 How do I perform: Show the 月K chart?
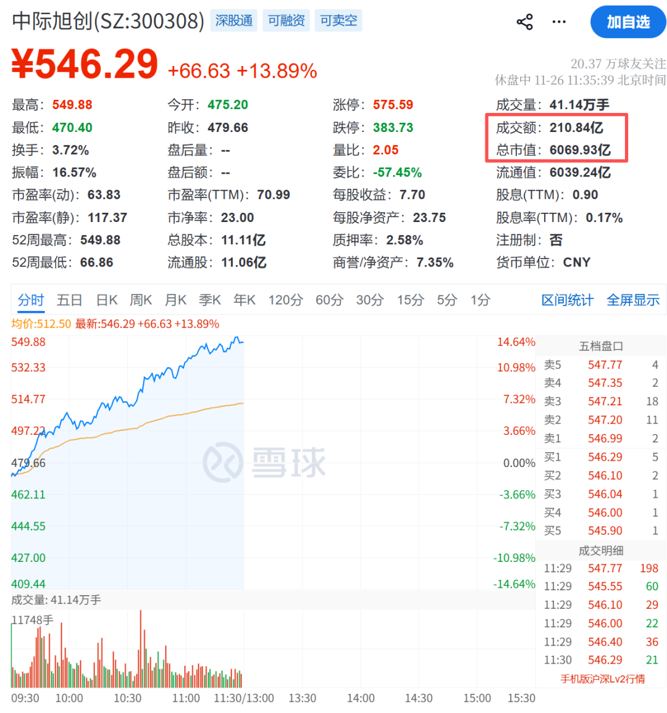176,299
